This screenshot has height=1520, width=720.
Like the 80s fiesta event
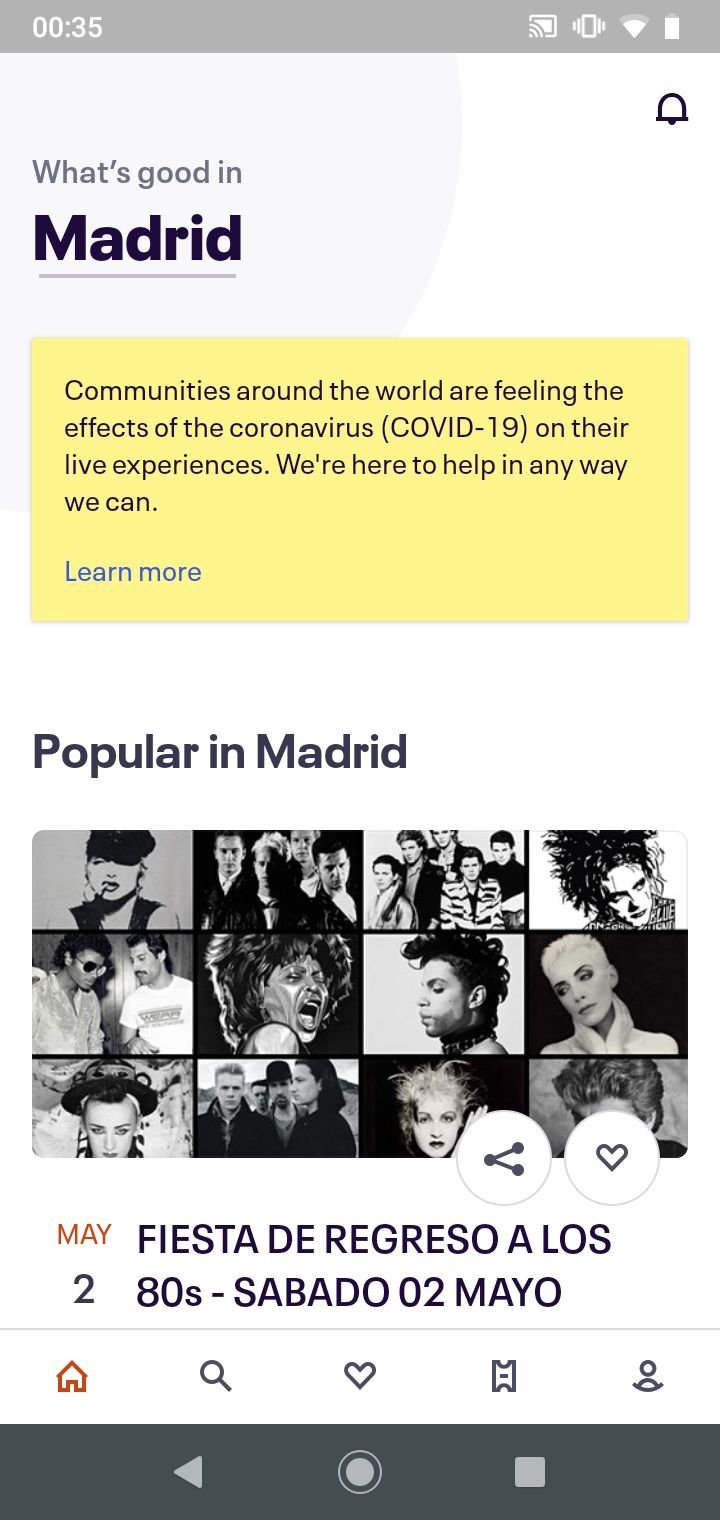[x=612, y=1158]
